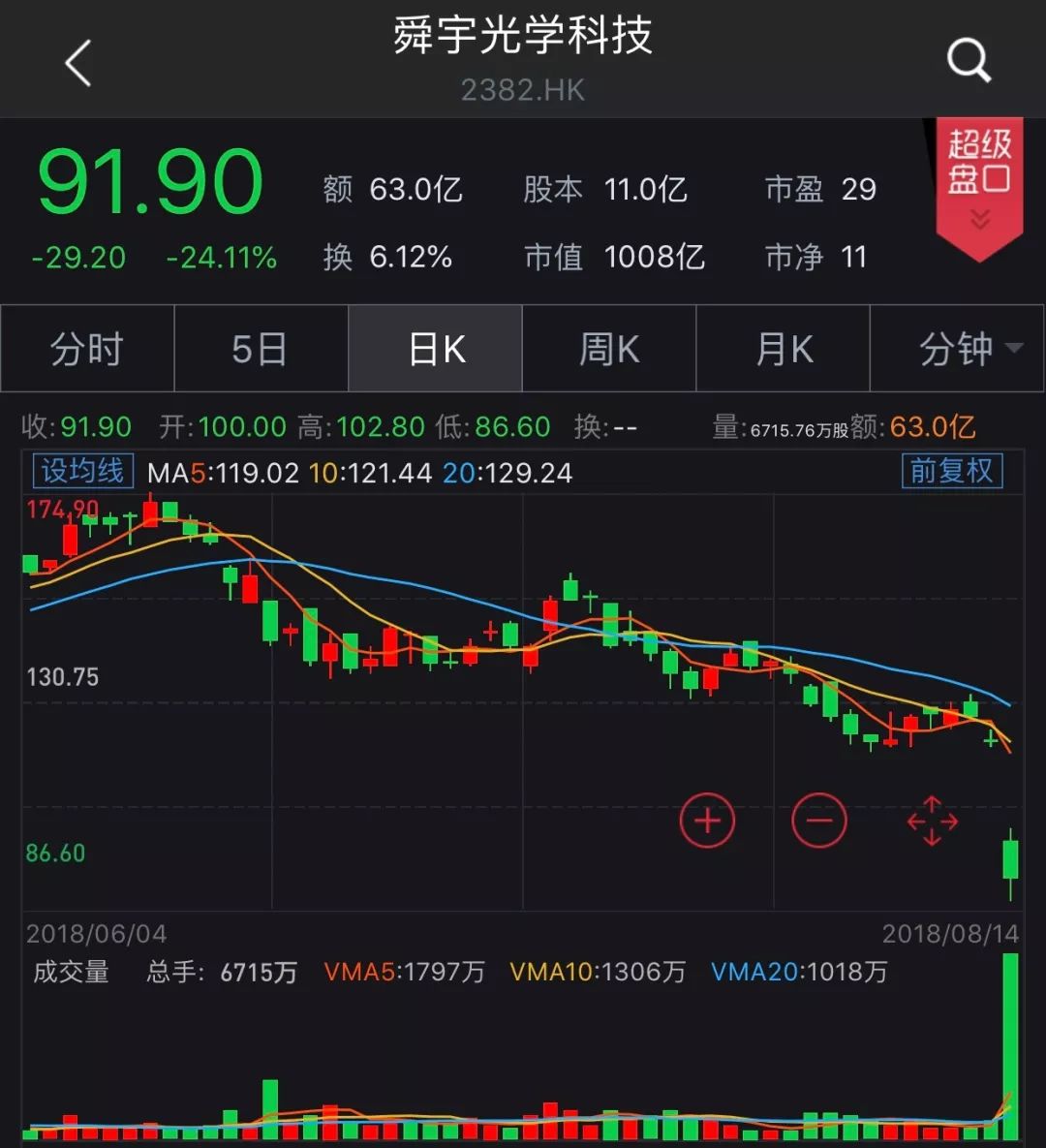
Task: Tap the chart move arrows icon
Action: click(x=932, y=821)
